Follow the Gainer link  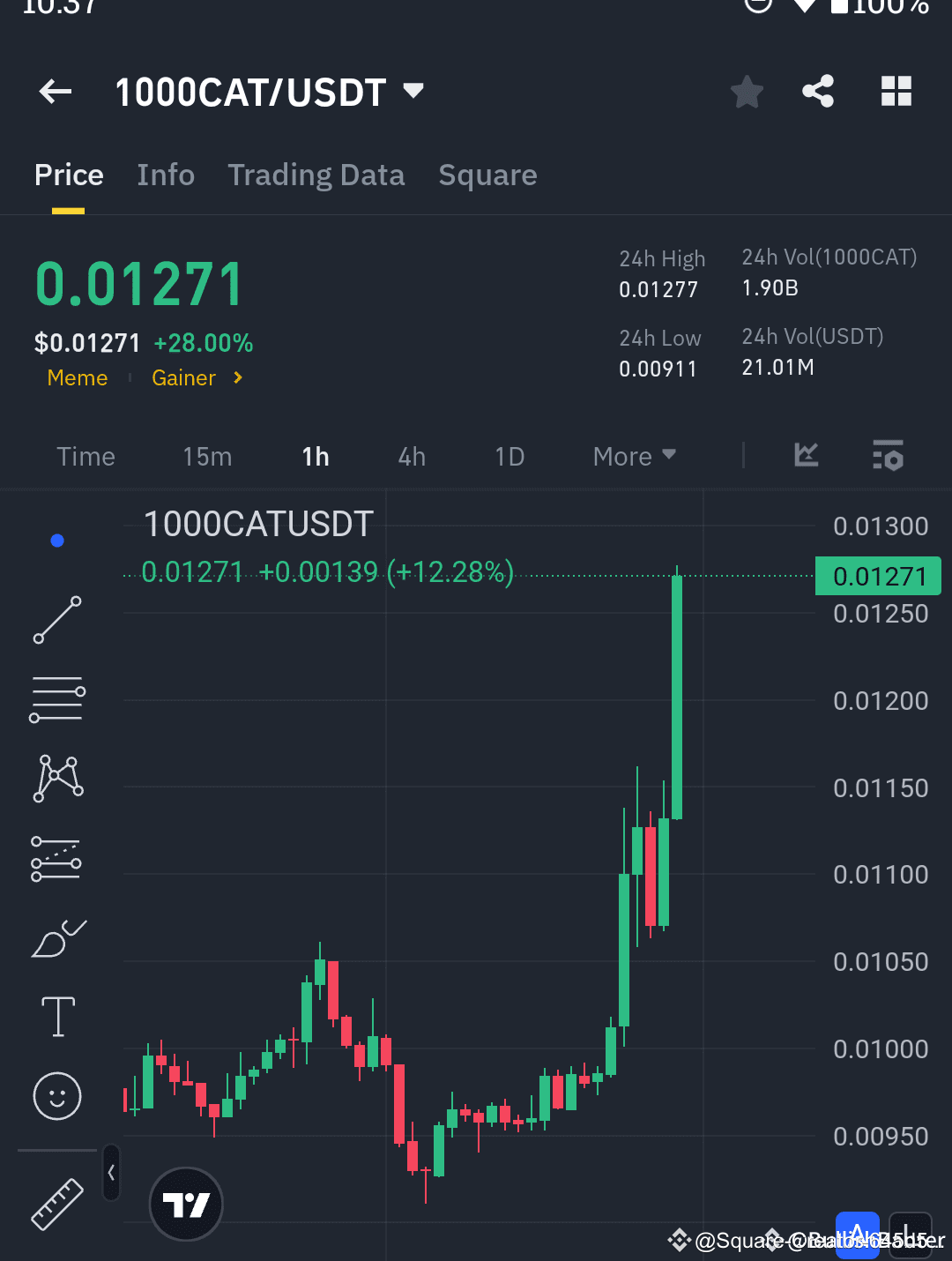click(x=183, y=377)
